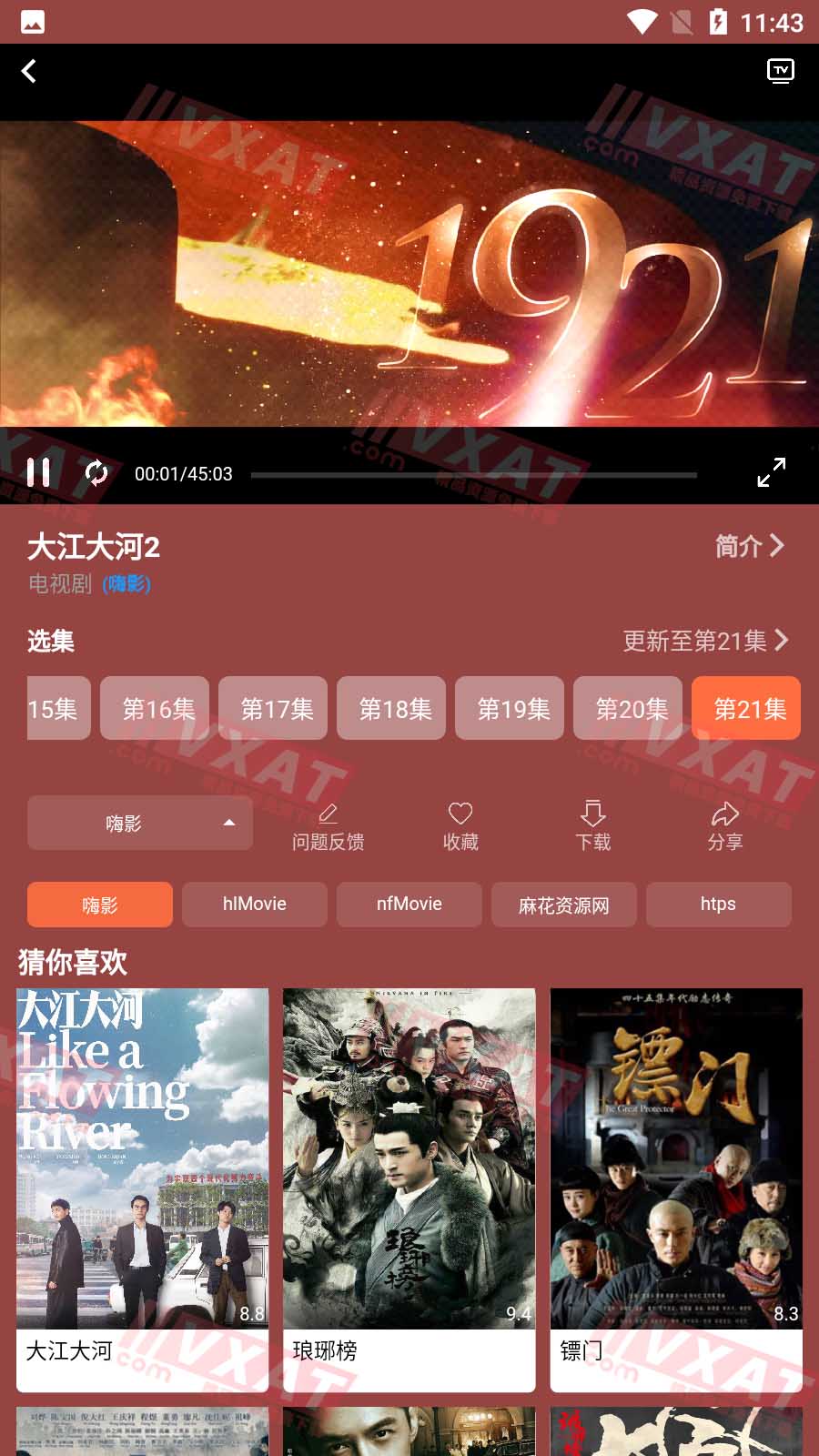This screenshot has height=1456, width=819.
Task: Download this episode with 下载
Action: pos(593,826)
